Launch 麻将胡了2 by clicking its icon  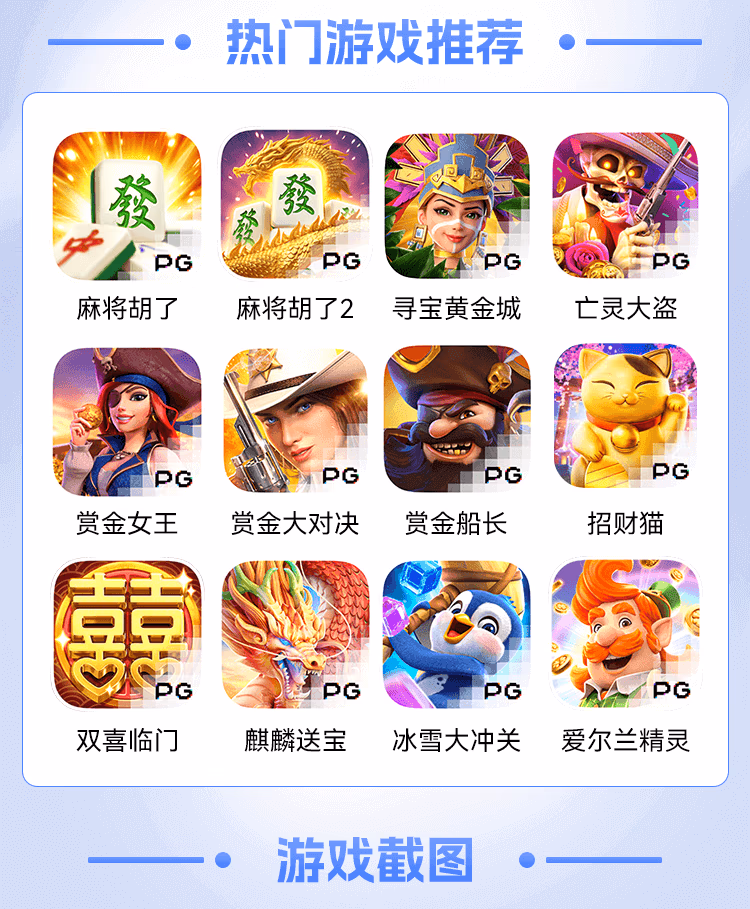click(296, 205)
